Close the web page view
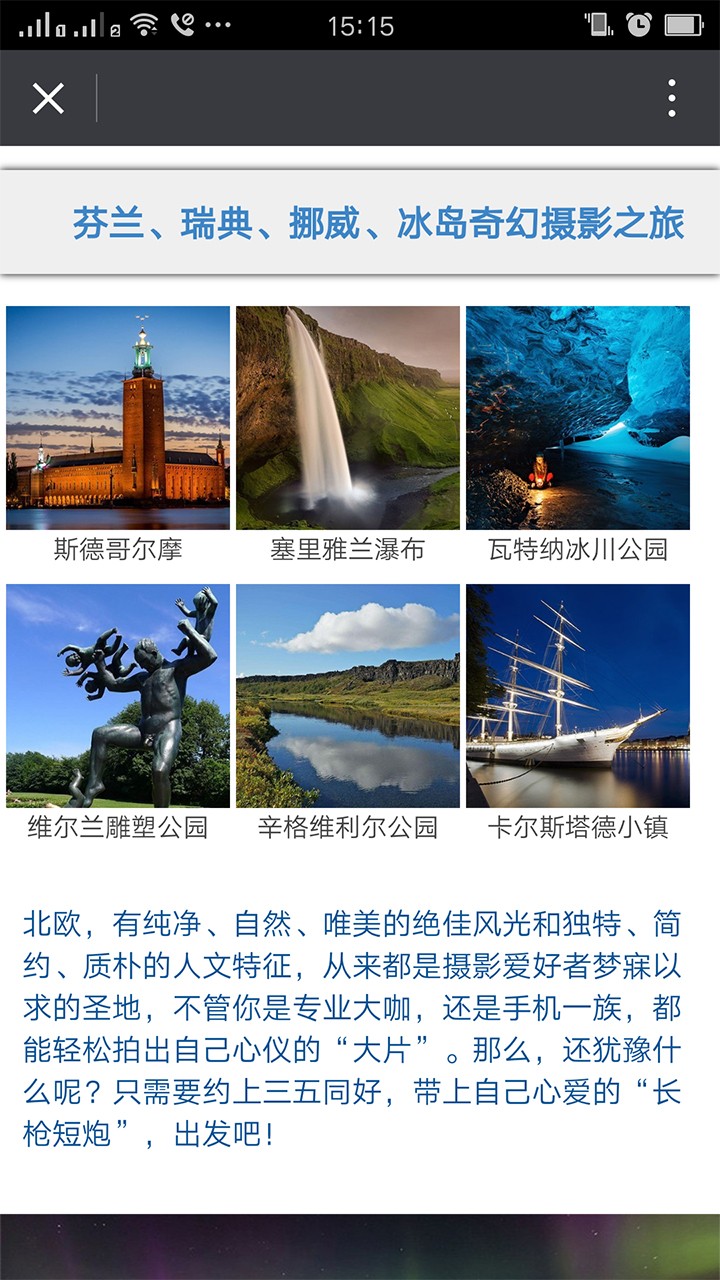Viewport: 720px width, 1280px height. click(48, 98)
